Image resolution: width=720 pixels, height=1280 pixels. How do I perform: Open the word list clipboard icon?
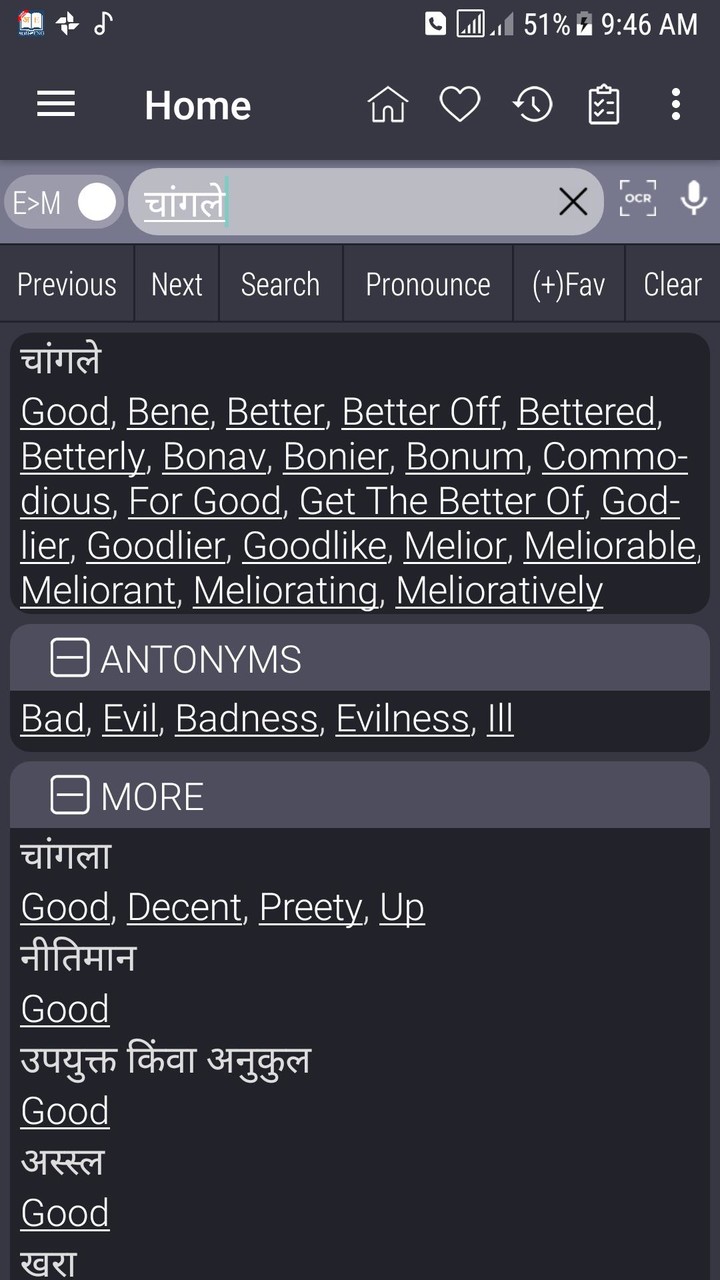click(603, 104)
